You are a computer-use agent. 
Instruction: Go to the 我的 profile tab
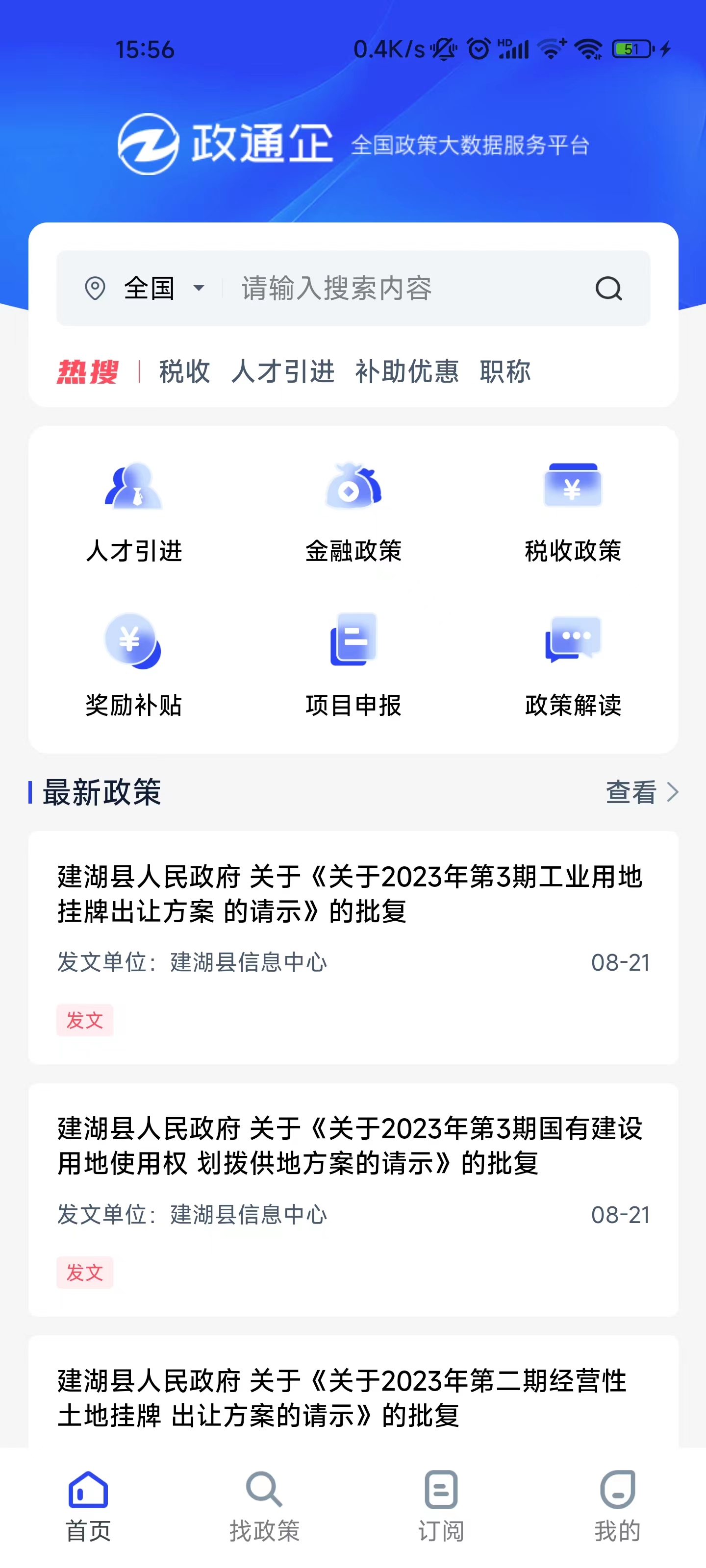pyautogui.click(x=618, y=1510)
